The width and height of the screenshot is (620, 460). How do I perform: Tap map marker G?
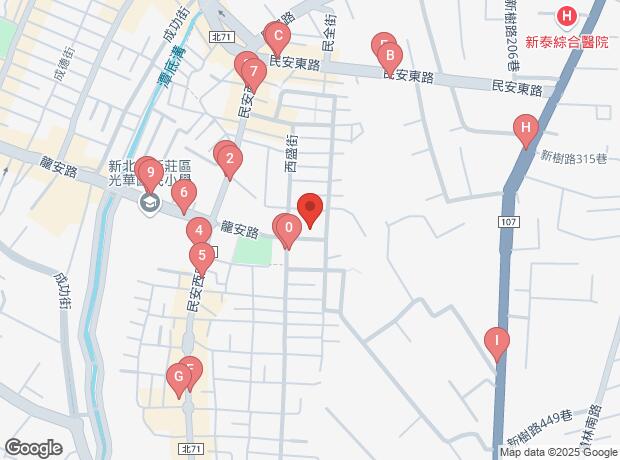pos(179,377)
